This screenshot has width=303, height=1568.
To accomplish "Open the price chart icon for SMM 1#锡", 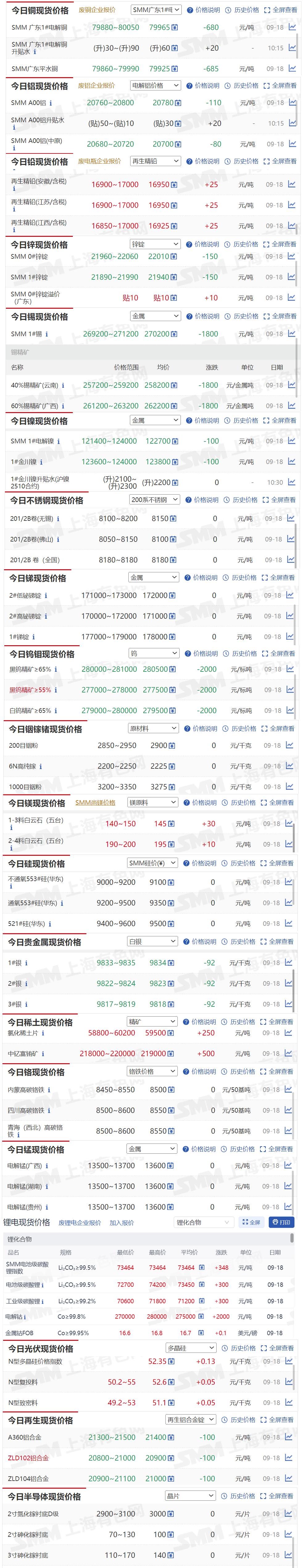I will pyautogui.click(x=292, y=333).
